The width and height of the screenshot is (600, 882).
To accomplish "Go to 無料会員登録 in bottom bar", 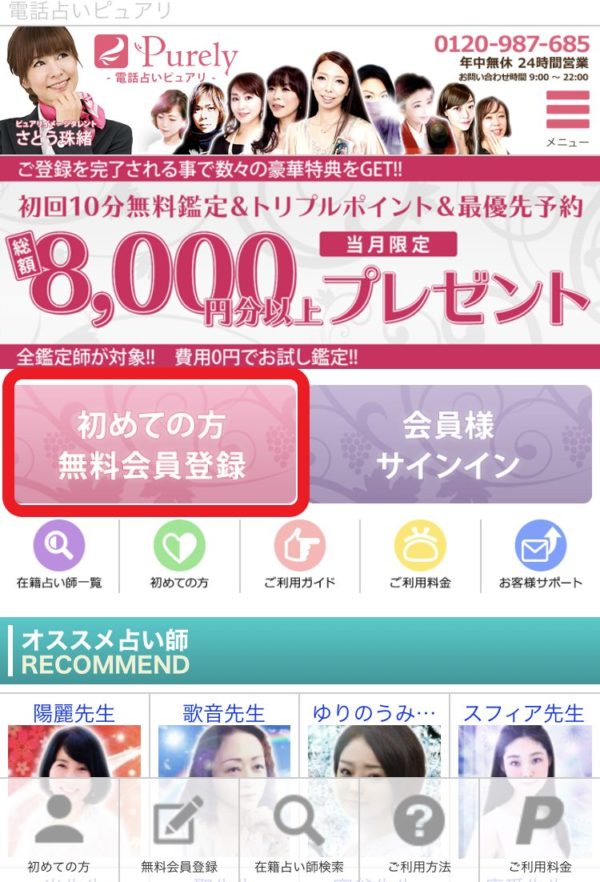I will click(x=179, y=833).
